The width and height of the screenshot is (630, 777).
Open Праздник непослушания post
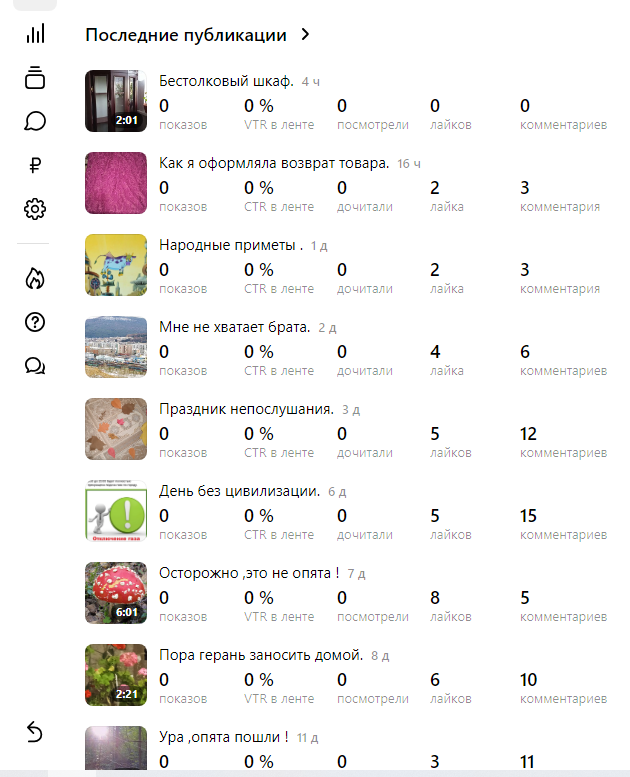click(x=246, y=409)
